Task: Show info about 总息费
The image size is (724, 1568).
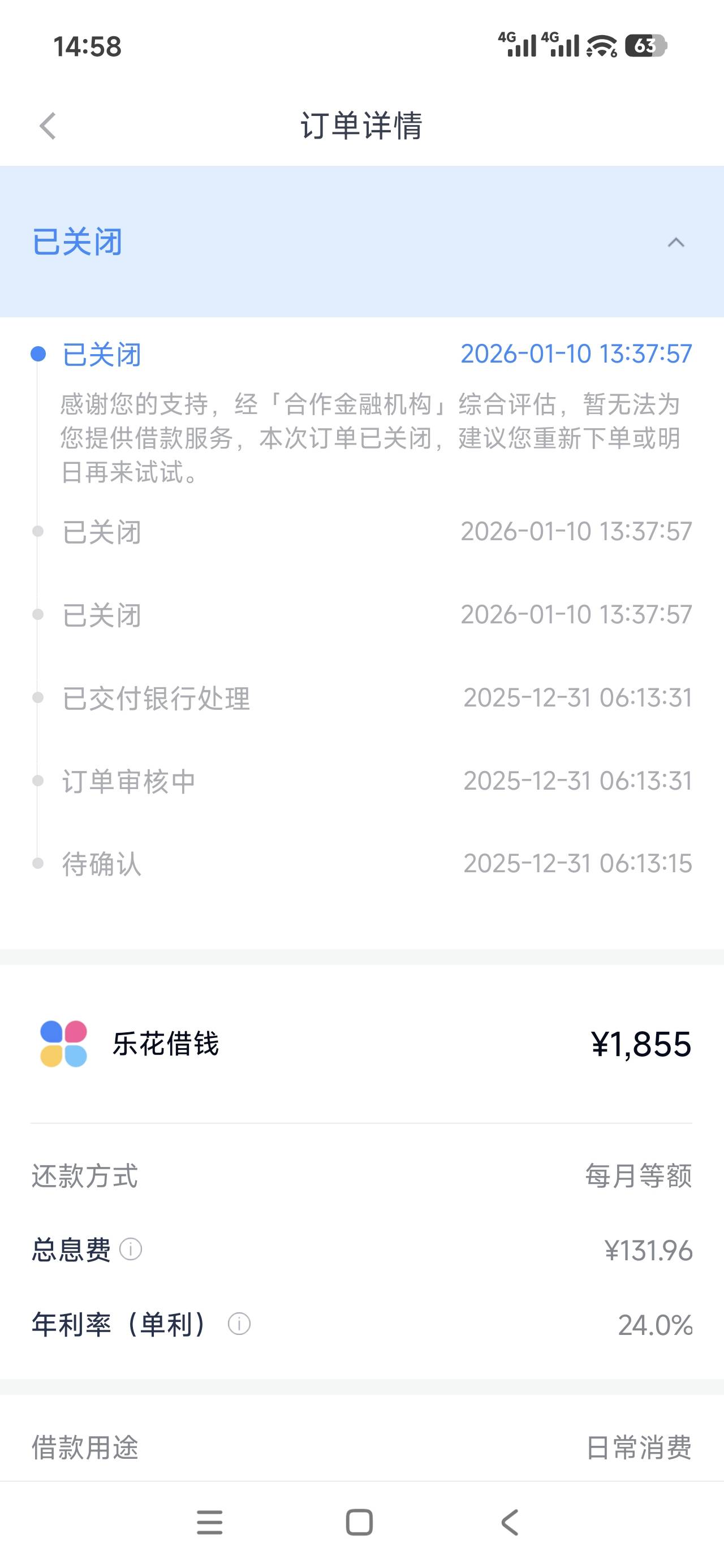Action: tap(131, 1250)
